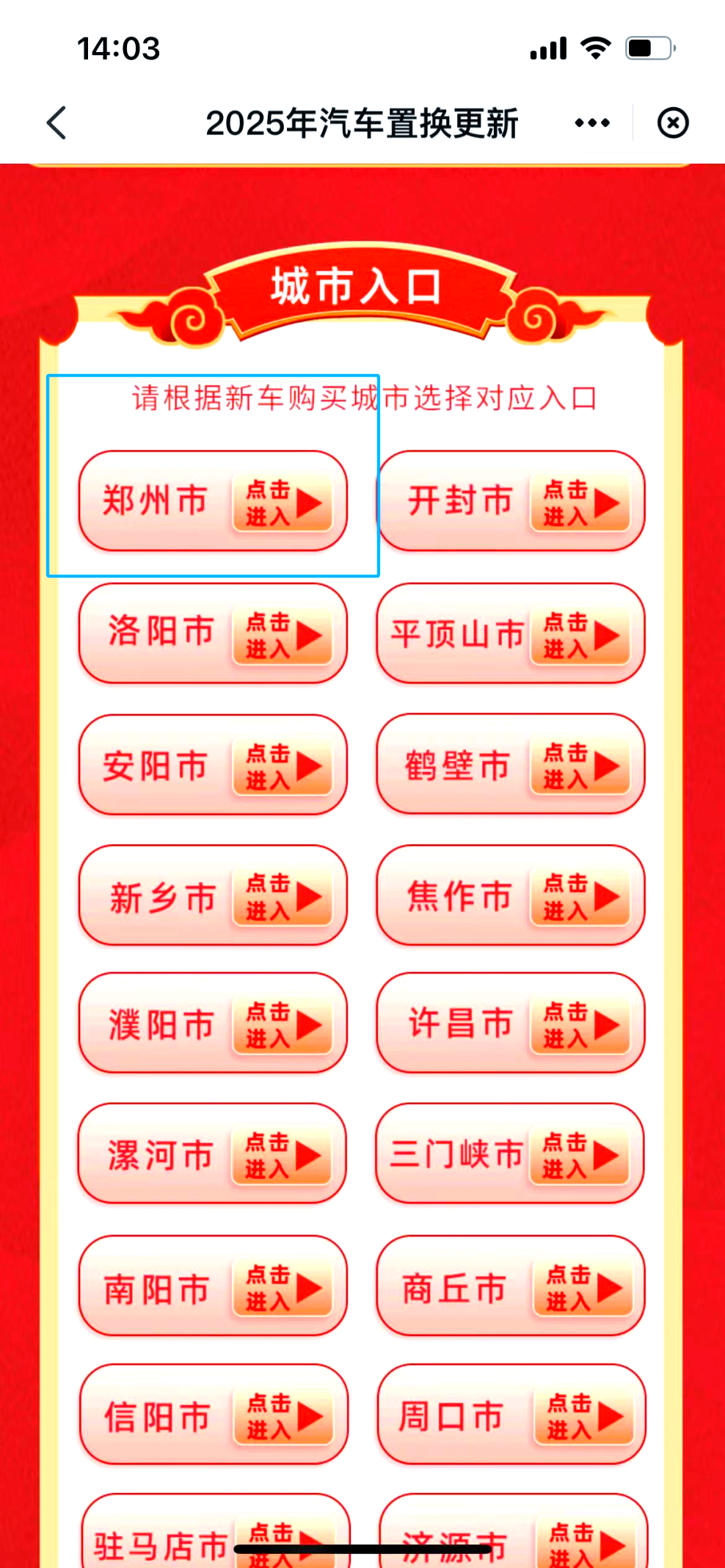
Task: Open the 南阳市 entrance button
Action: [213, 1286]
